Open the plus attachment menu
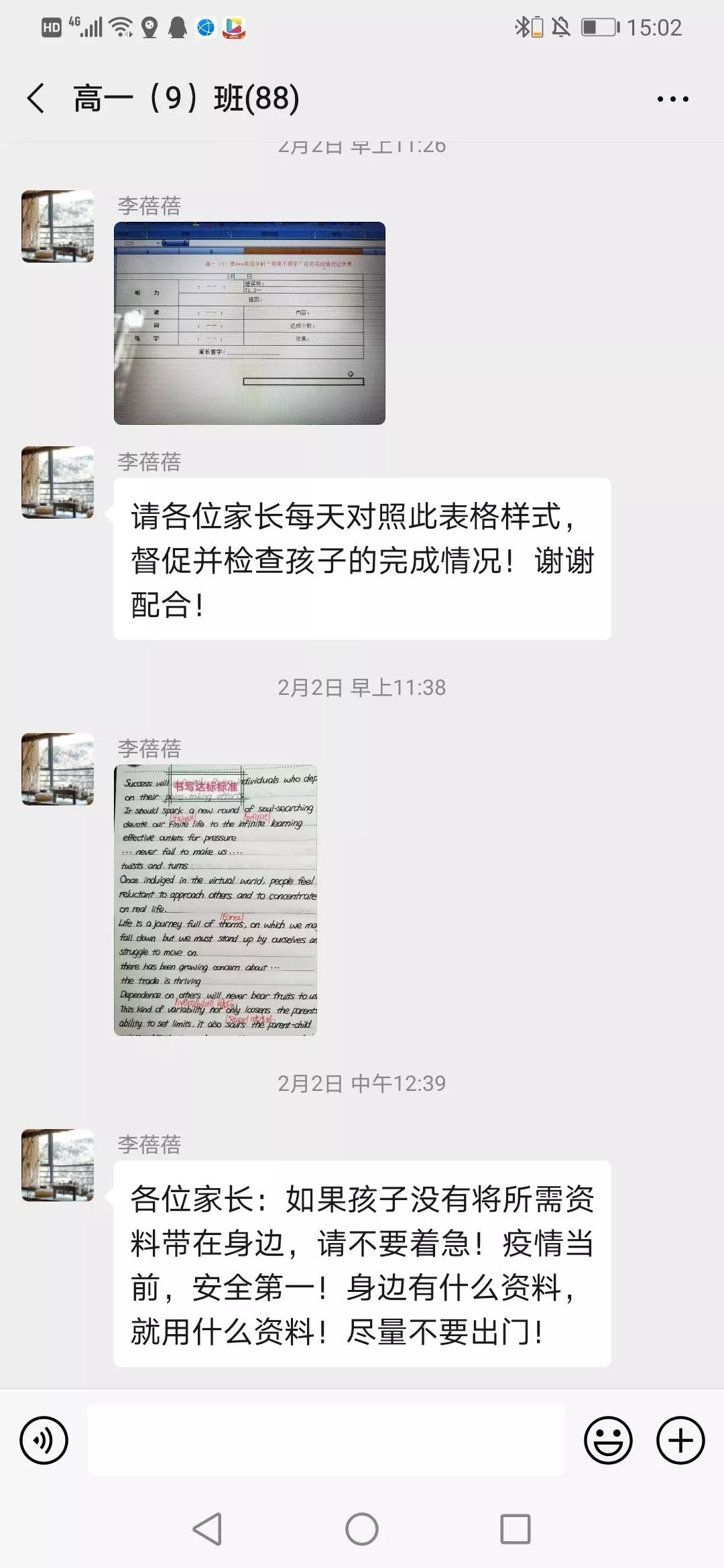724x1568 pixels. click(680, 1440)
